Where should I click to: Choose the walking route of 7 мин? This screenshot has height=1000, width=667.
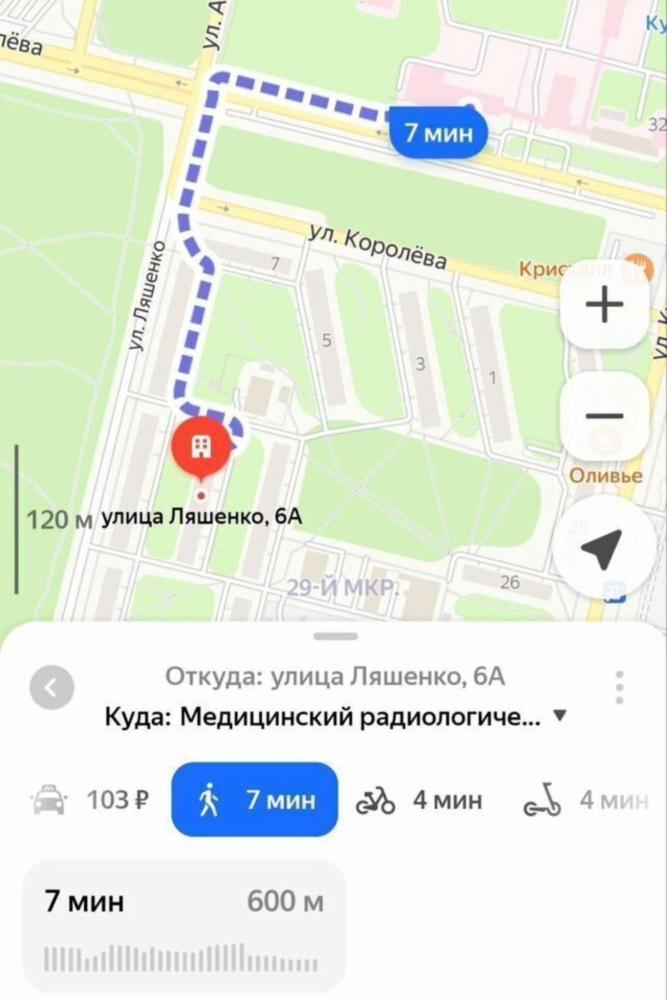click(x=254, y=800)
